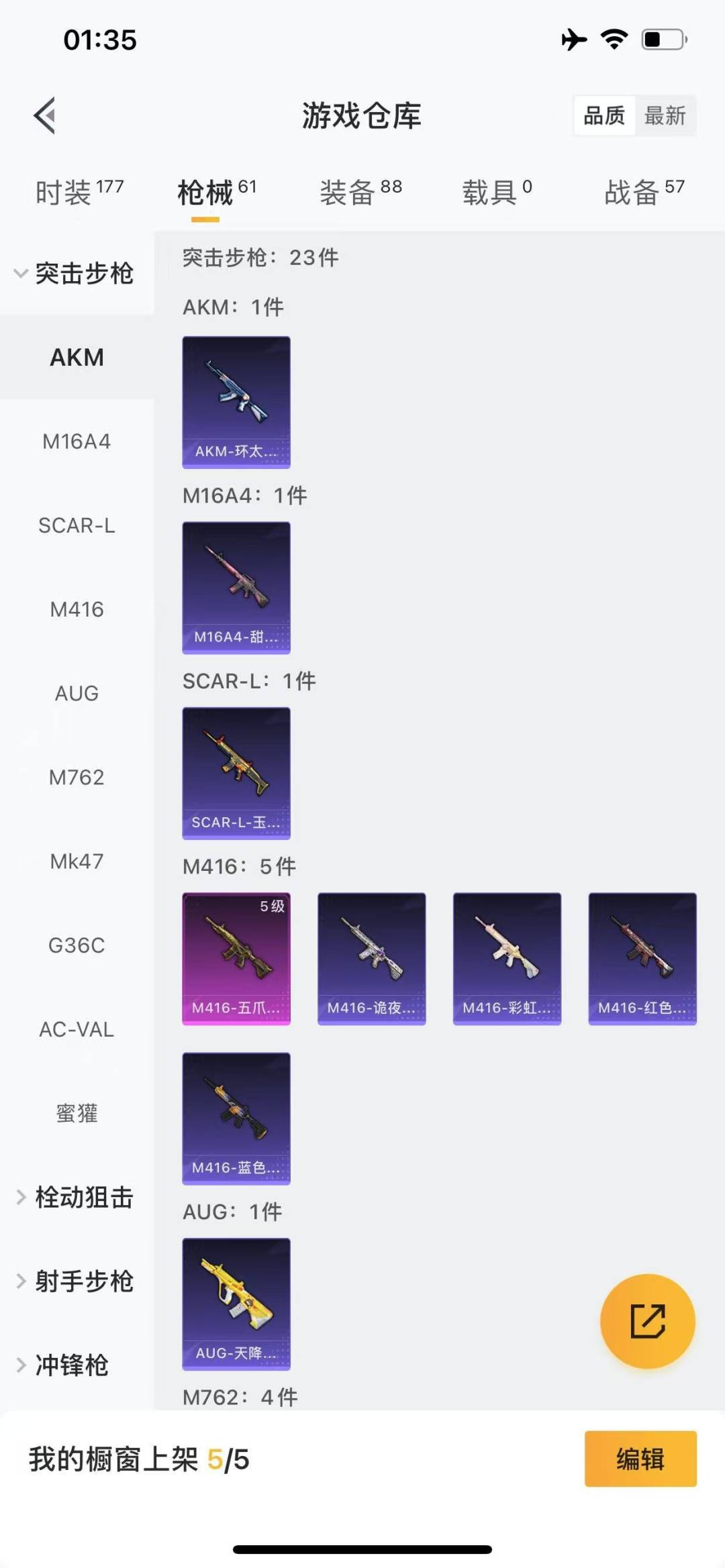Tap 编辑 to edit showcase
This screenshot has height=1568, width=725.
(640, 1459)
